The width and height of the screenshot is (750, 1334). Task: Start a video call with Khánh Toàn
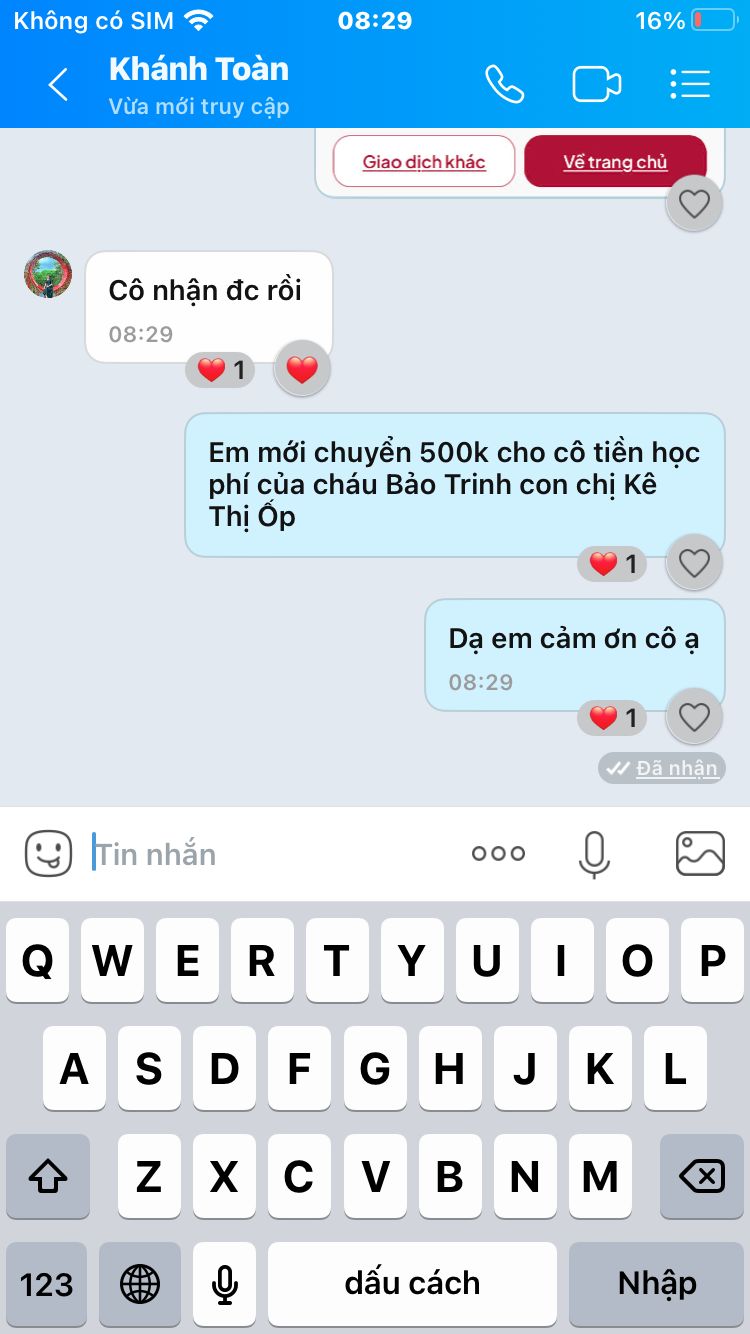pos(596,85)
